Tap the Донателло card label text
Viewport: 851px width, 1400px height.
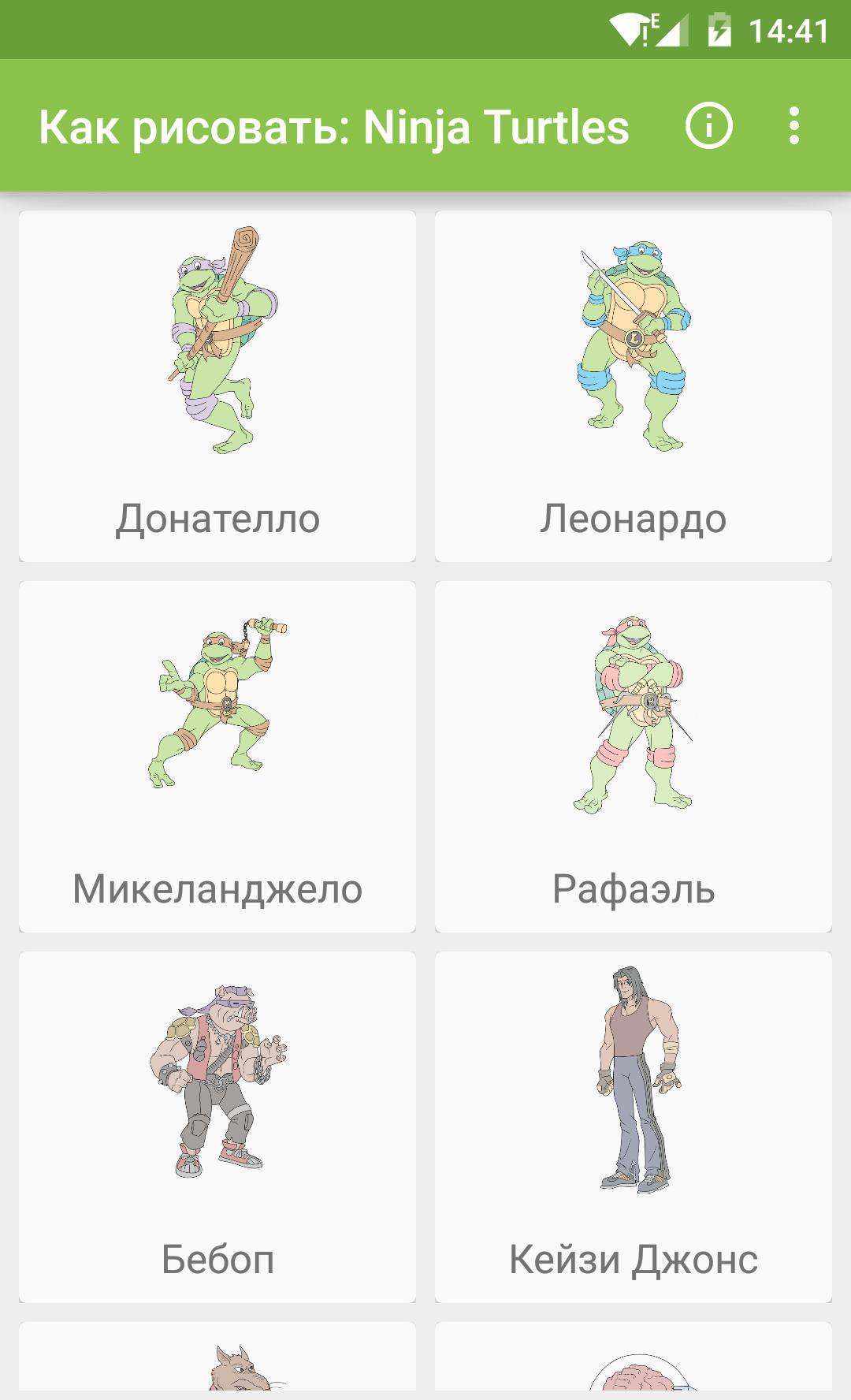pos(218,519)
